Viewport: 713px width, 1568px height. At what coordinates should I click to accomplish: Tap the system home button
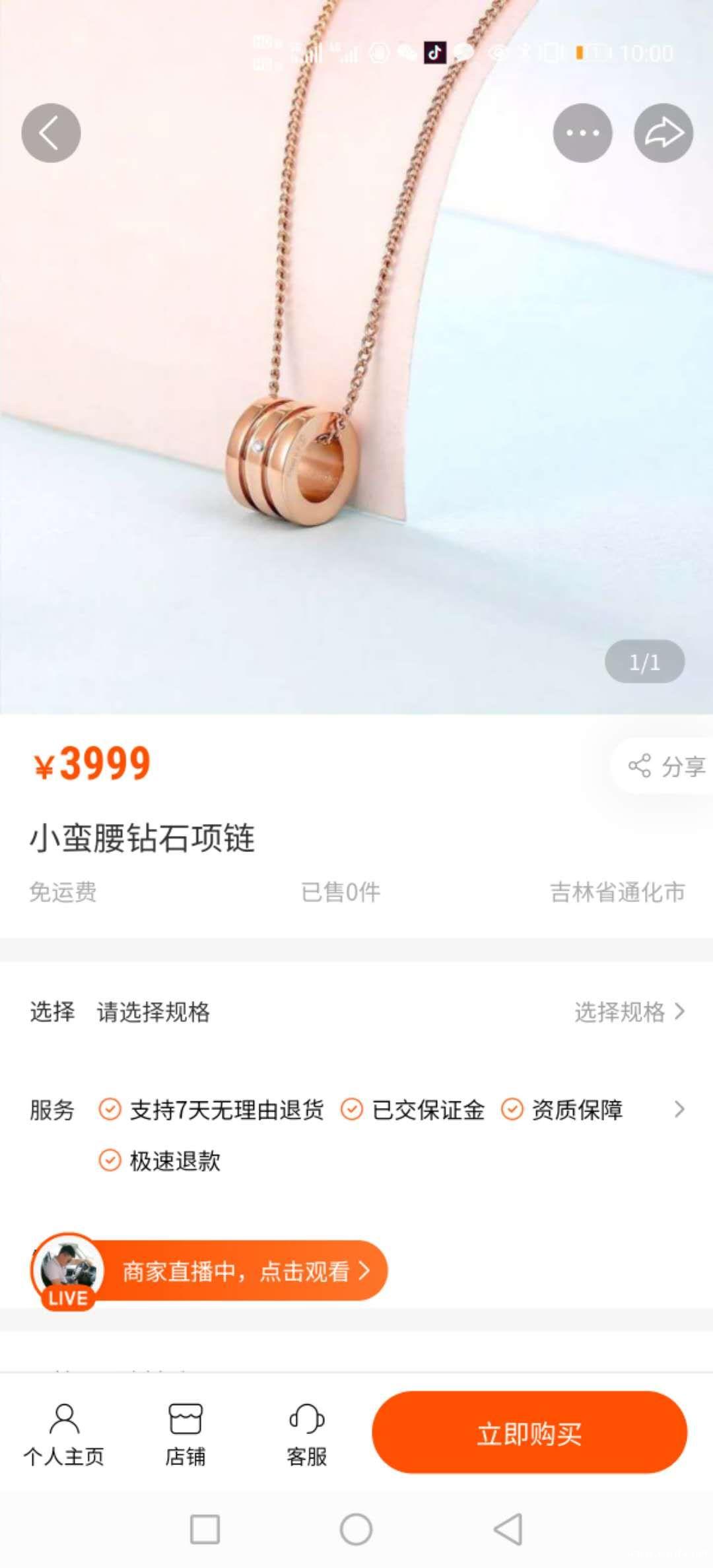pos(356,1529)
